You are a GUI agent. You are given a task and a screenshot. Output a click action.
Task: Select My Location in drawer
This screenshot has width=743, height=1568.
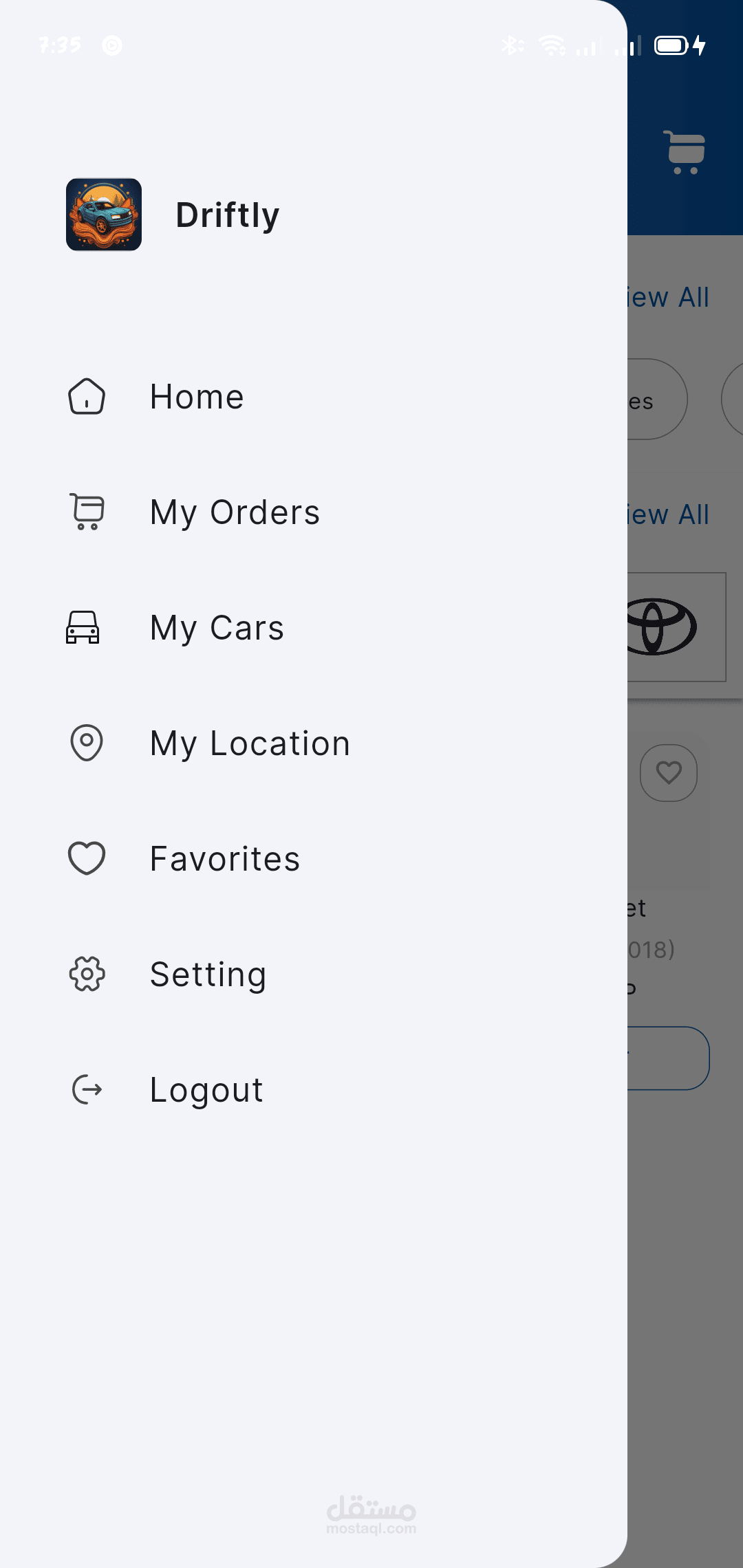click(249, 743)
